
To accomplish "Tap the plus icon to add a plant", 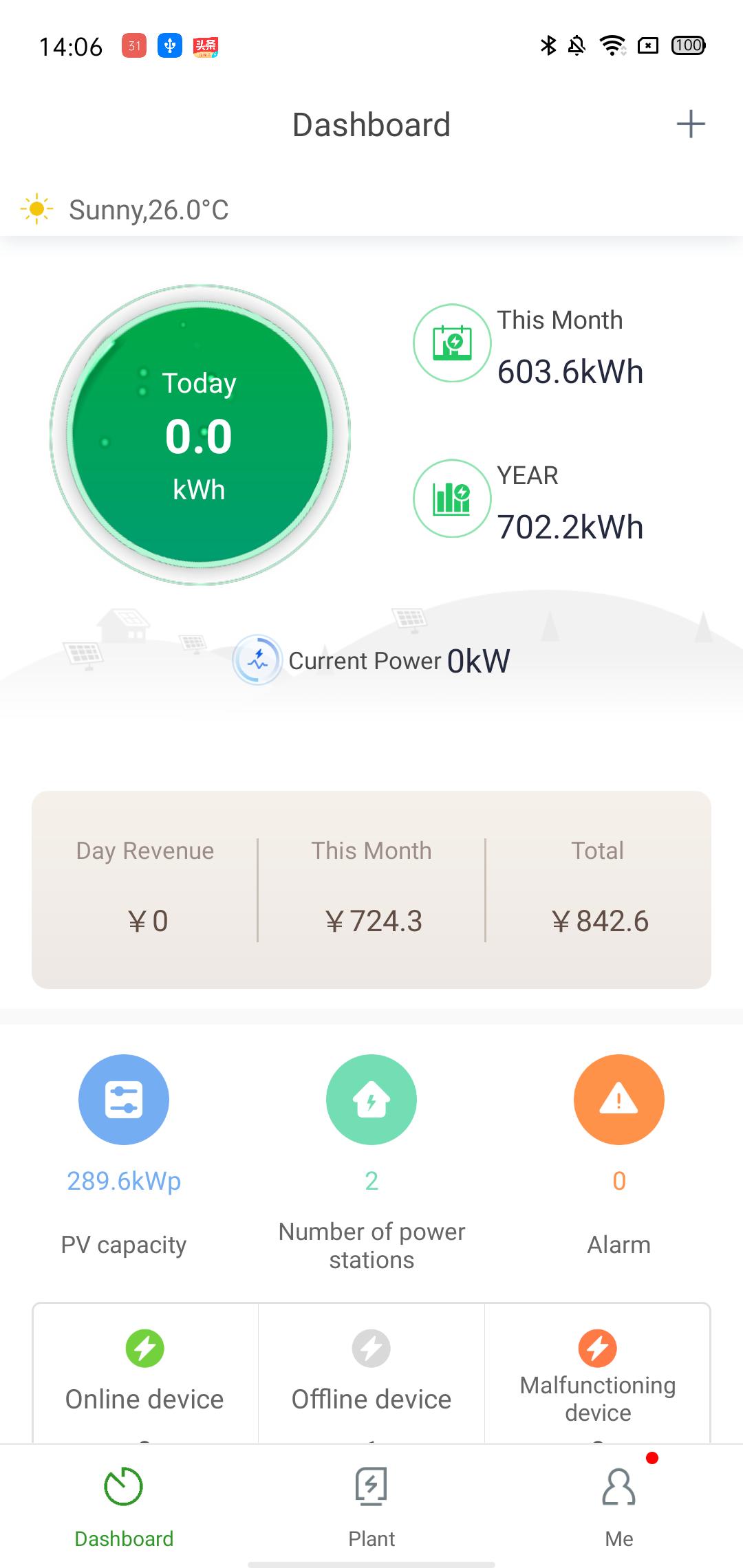I will [x=691, y=124].
